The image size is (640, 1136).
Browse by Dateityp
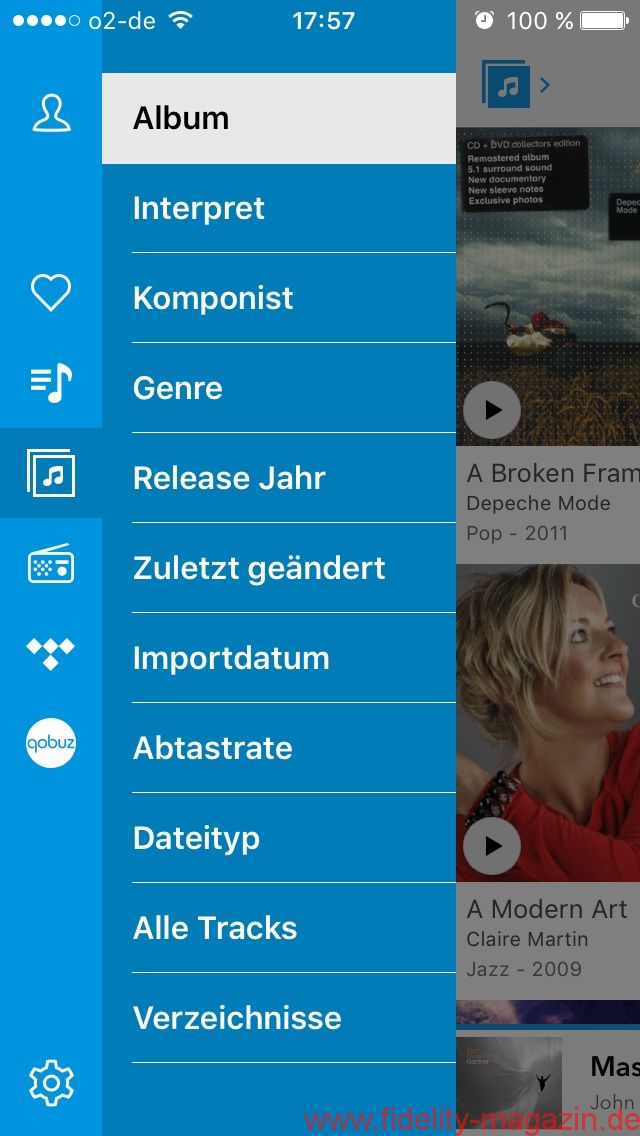(x=278, y=838)
